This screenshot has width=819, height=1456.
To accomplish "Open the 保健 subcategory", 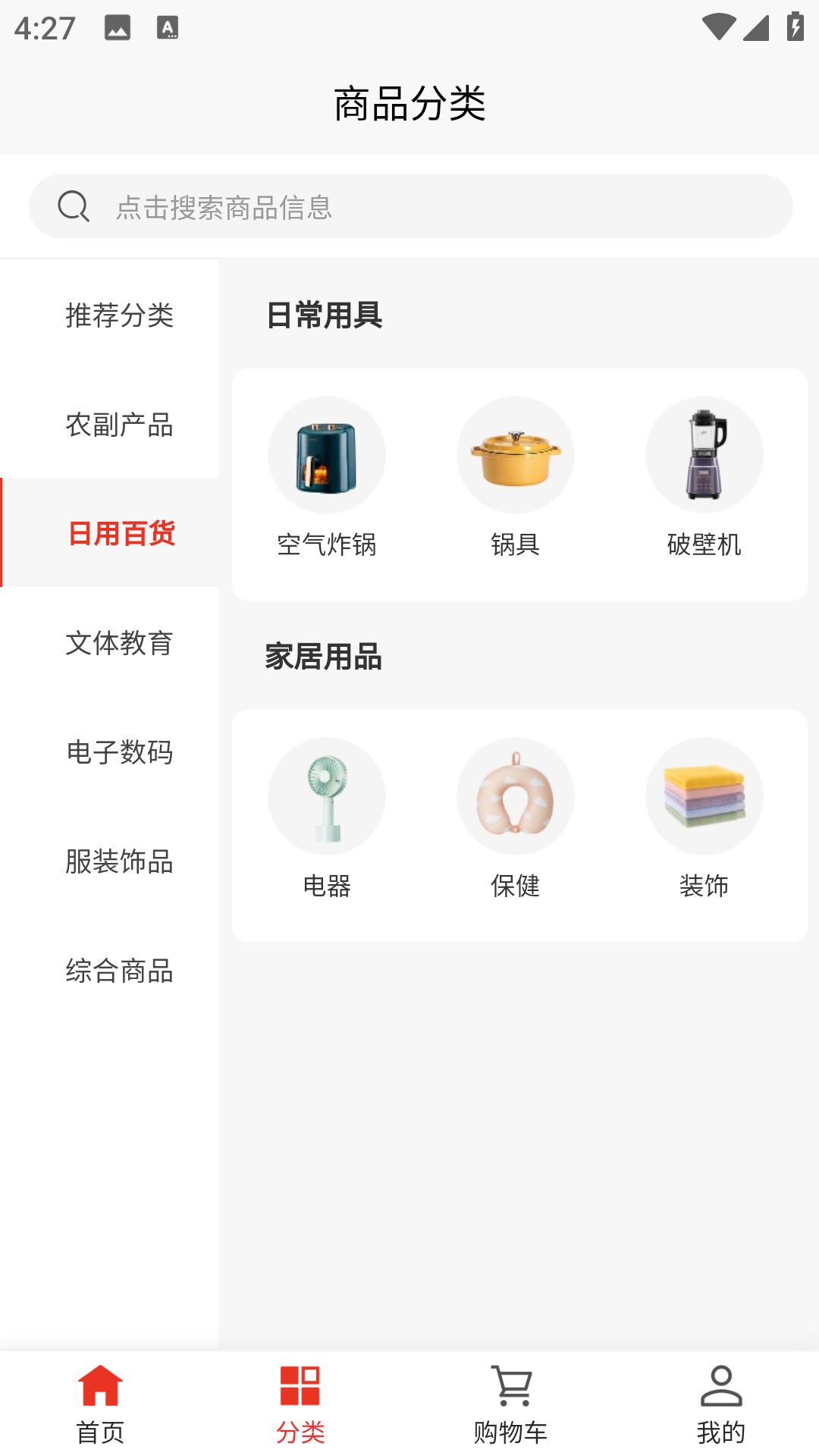I will [x=516, y=819].
